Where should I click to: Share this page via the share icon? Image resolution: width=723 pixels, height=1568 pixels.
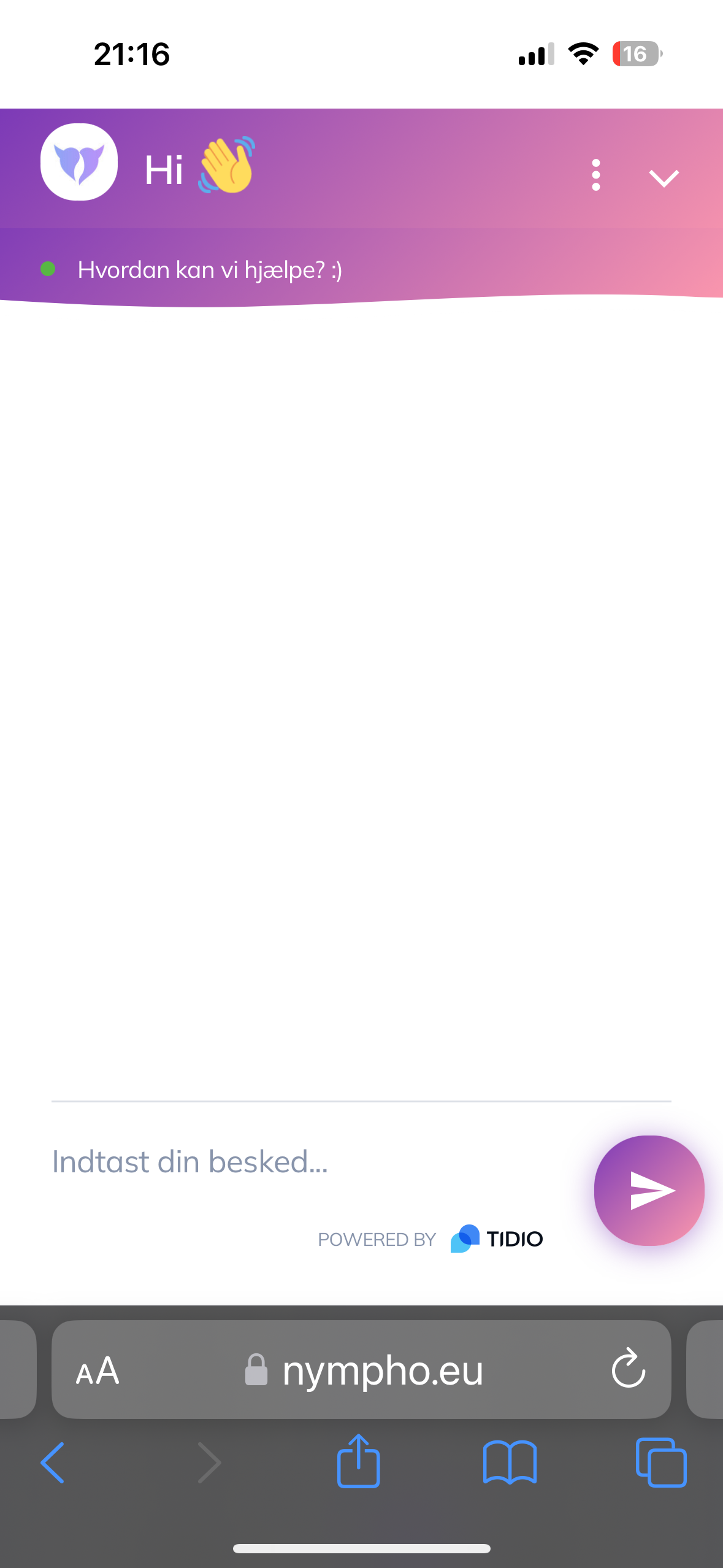pyautogui.click(x=358, y=1461)
